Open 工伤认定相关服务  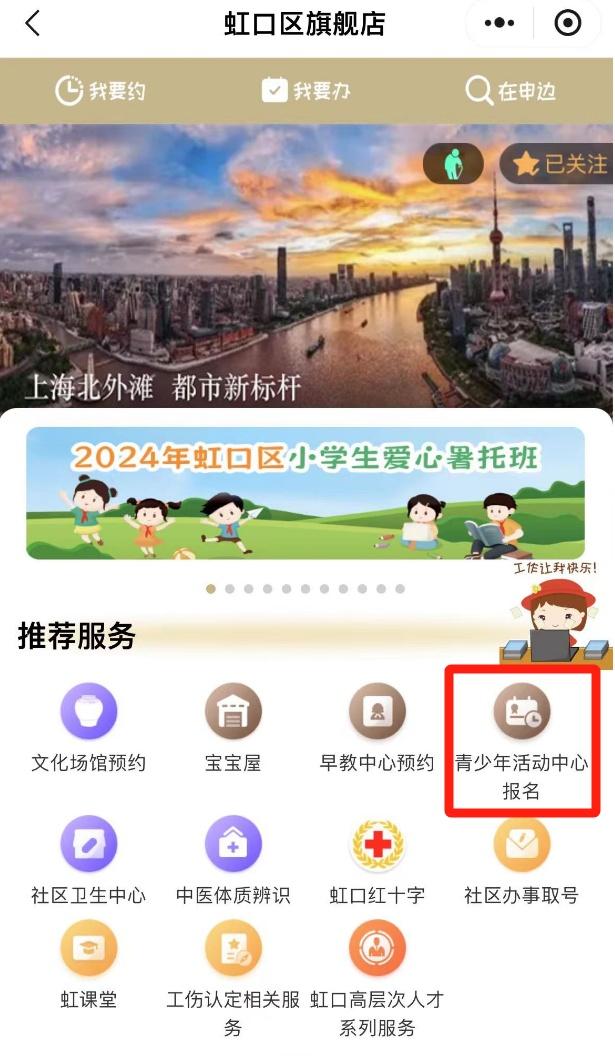click(x=232, y=979)
